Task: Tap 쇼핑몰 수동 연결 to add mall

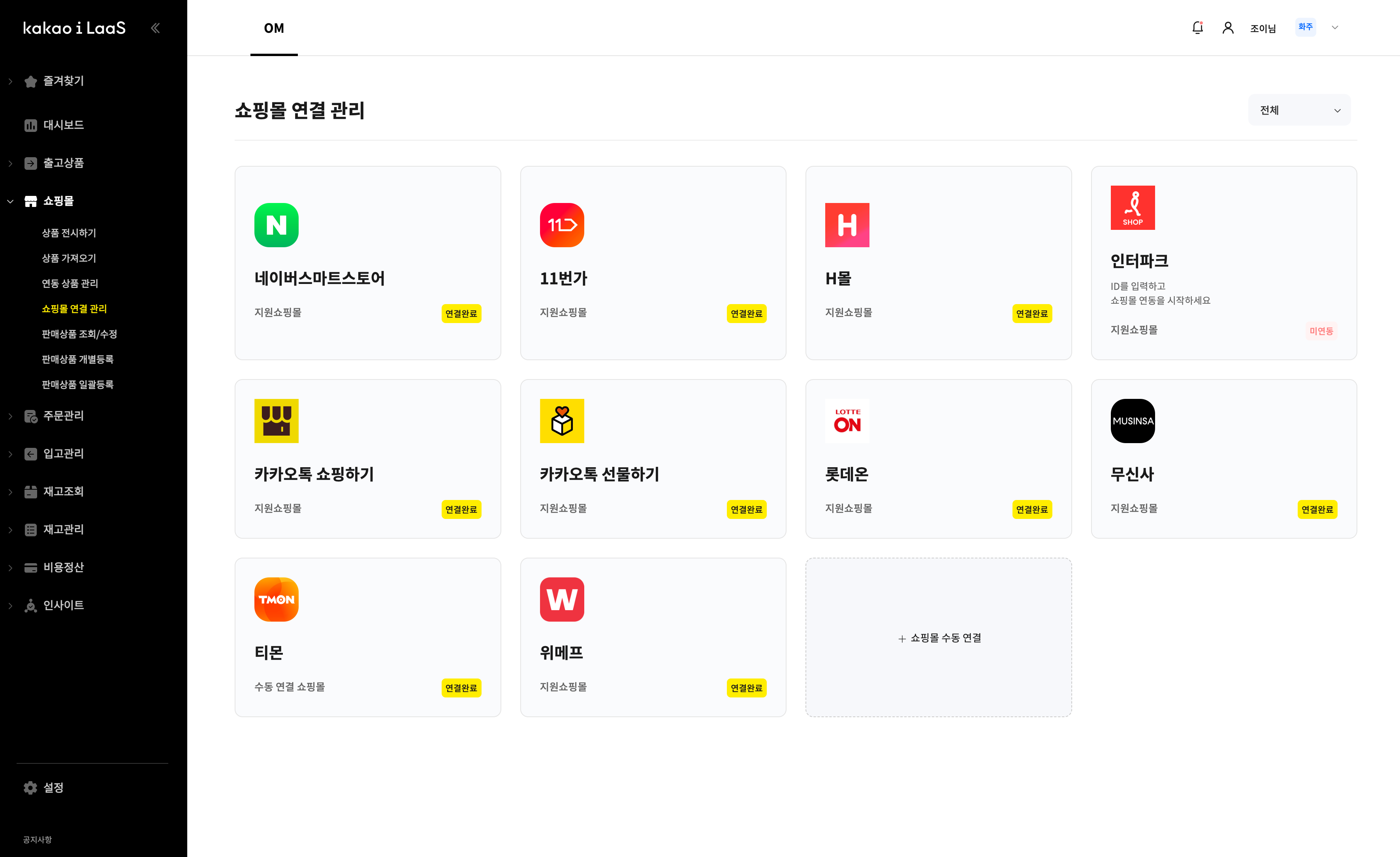Action: pyautogui.click(x=939, y=638)
